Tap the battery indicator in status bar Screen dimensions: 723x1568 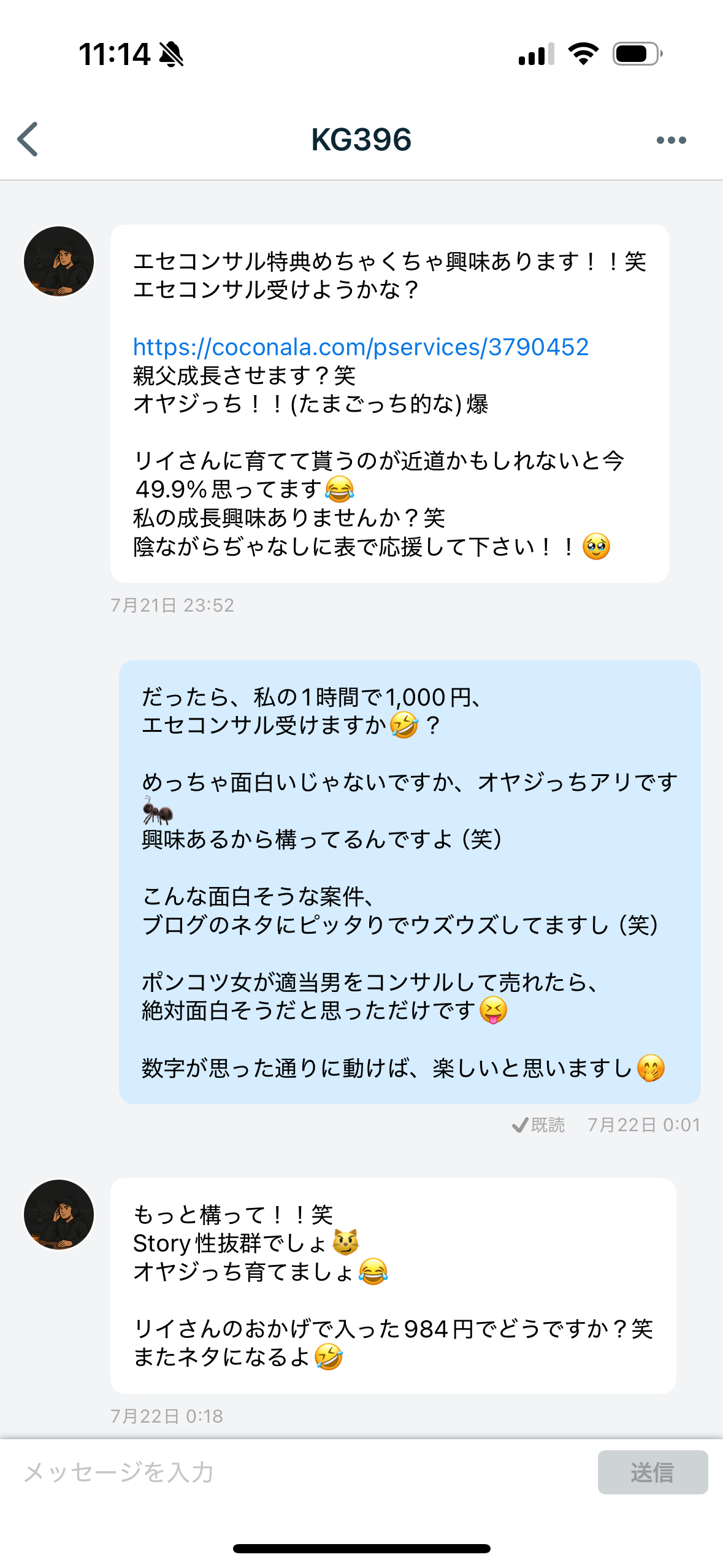point(635,55)
